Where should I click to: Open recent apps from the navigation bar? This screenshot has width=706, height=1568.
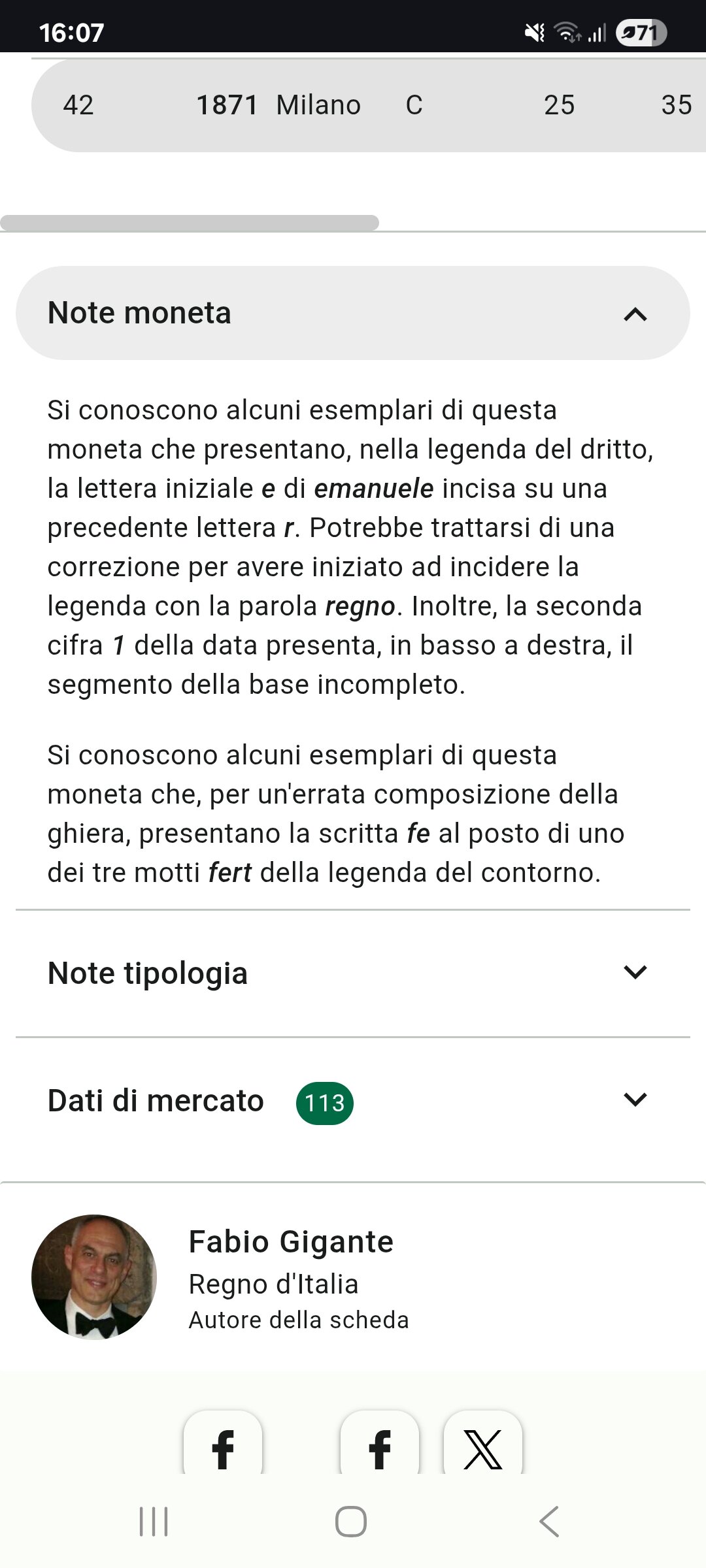tap(154, 1522)
